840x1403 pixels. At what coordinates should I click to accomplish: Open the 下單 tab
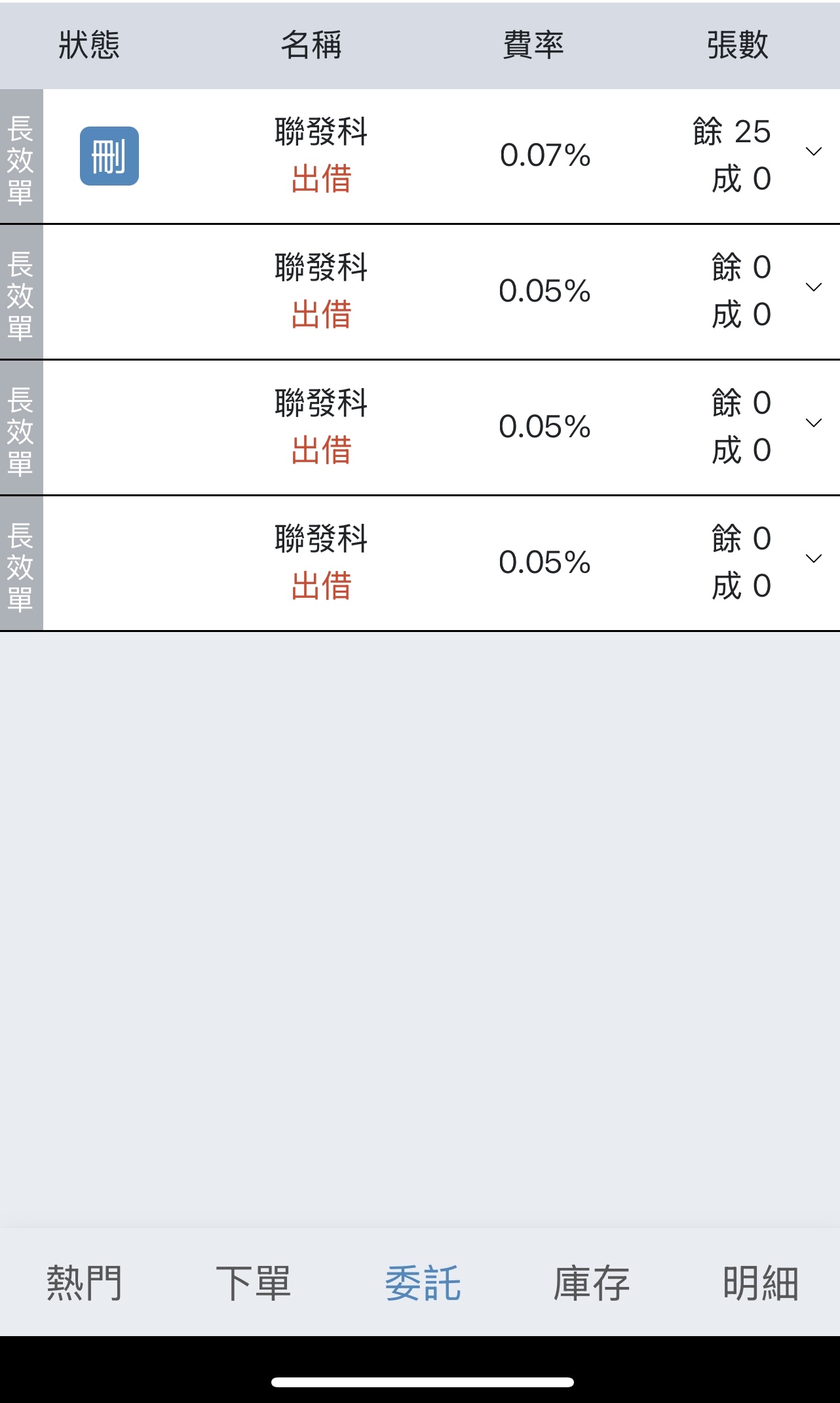pos(253,1282)
